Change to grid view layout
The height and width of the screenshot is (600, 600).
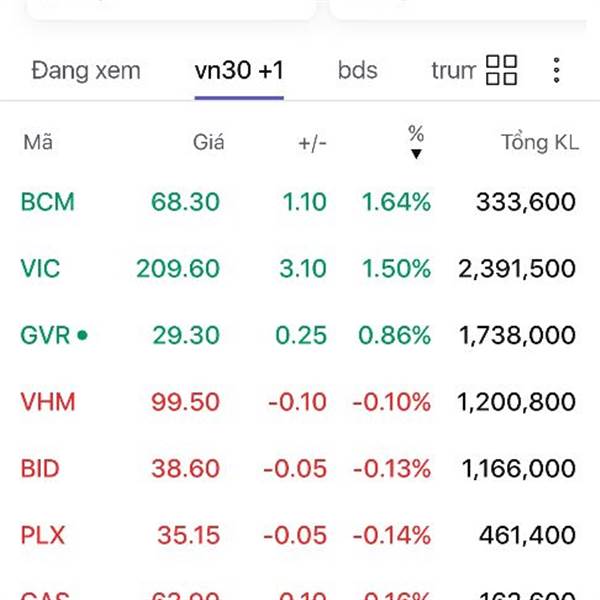(501, 70)
